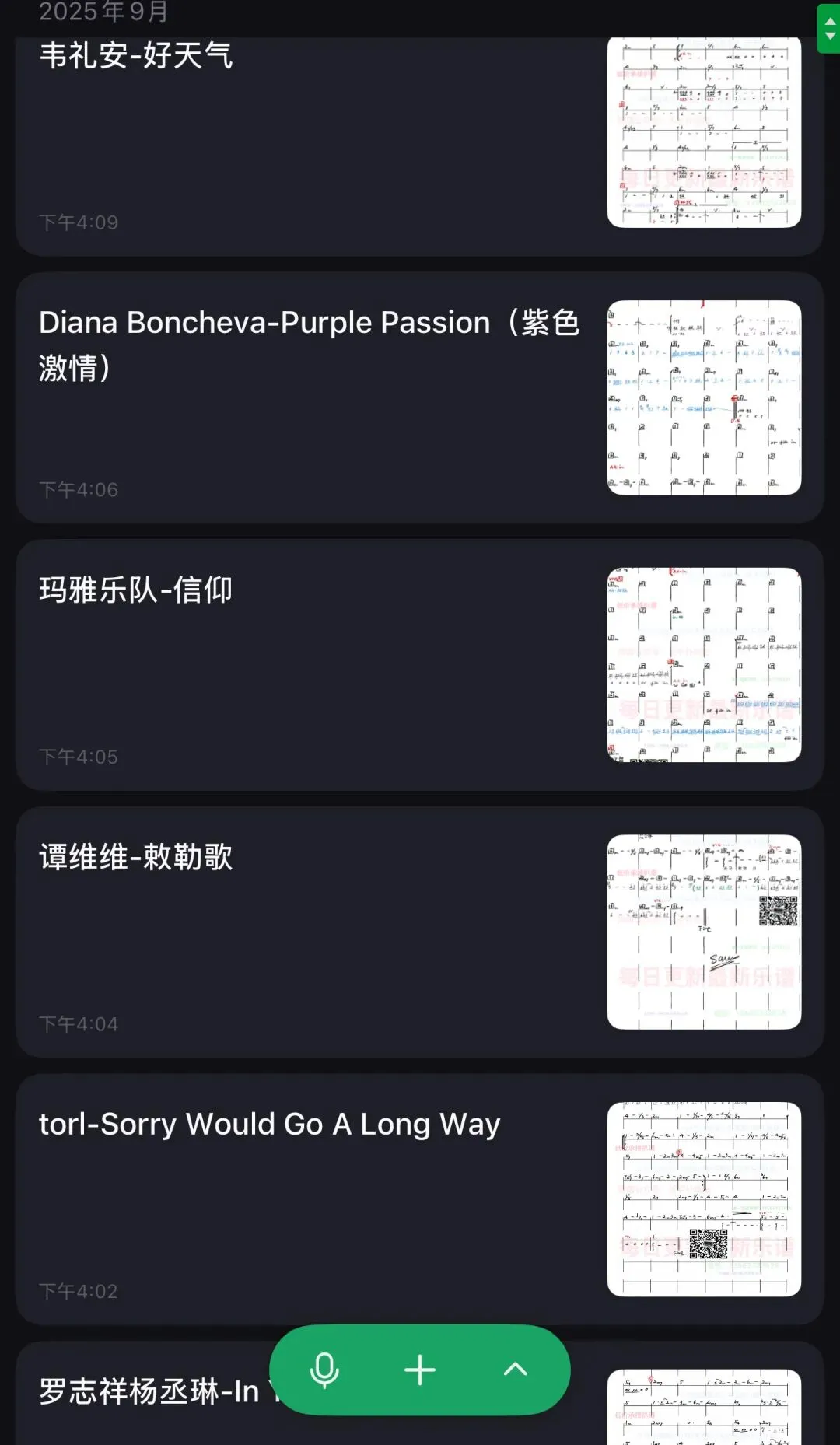Open the Diana Boncheva-Purple Passion note

click(x=419, y=397)
